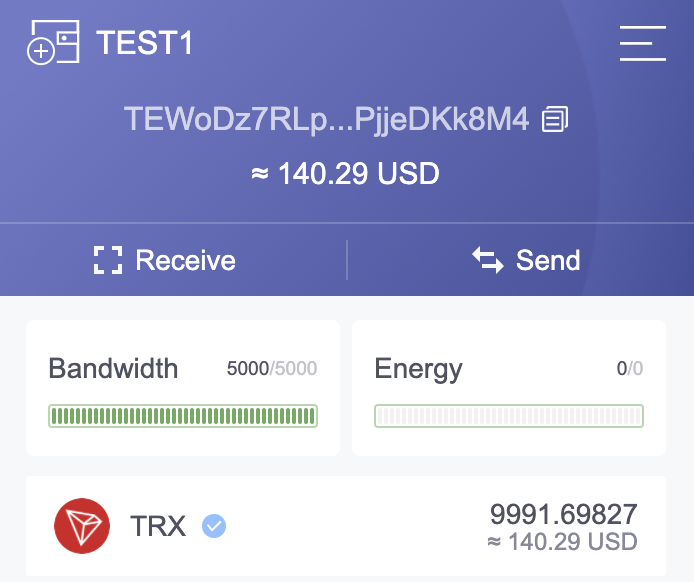Viewport: 694px width, 582px height.
Task: Open the hamburger menu
Action: (642, 44)
